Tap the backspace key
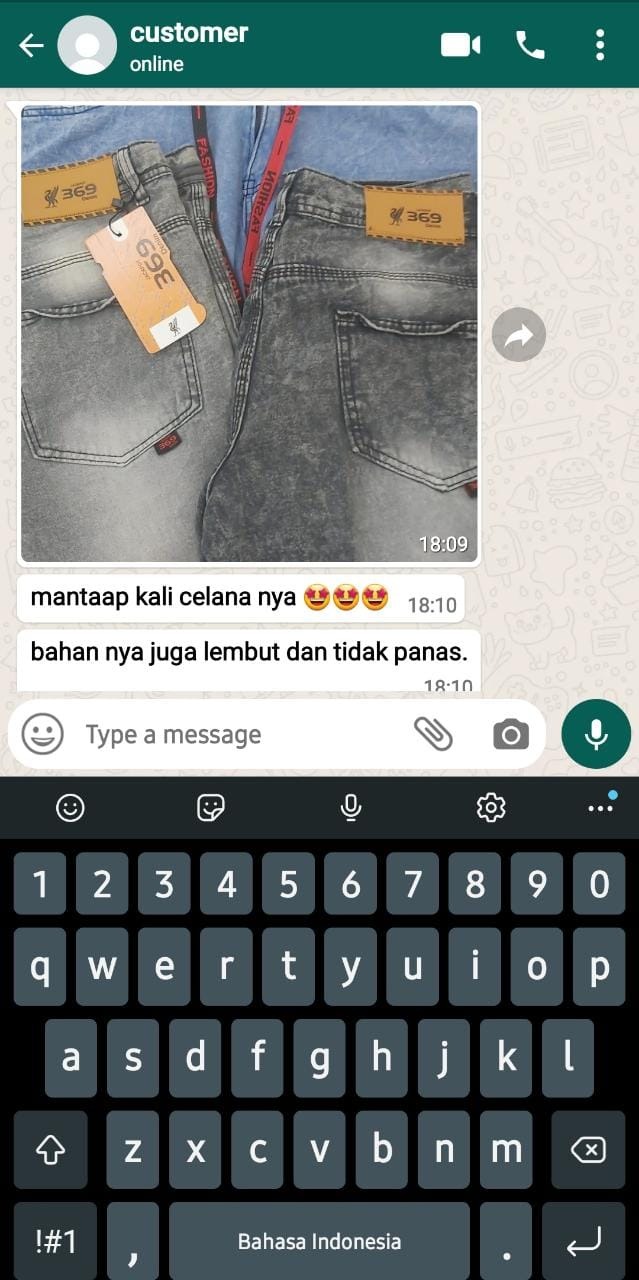The height and width of the screenshot is (1280, 639). (x=587, y=1150)
